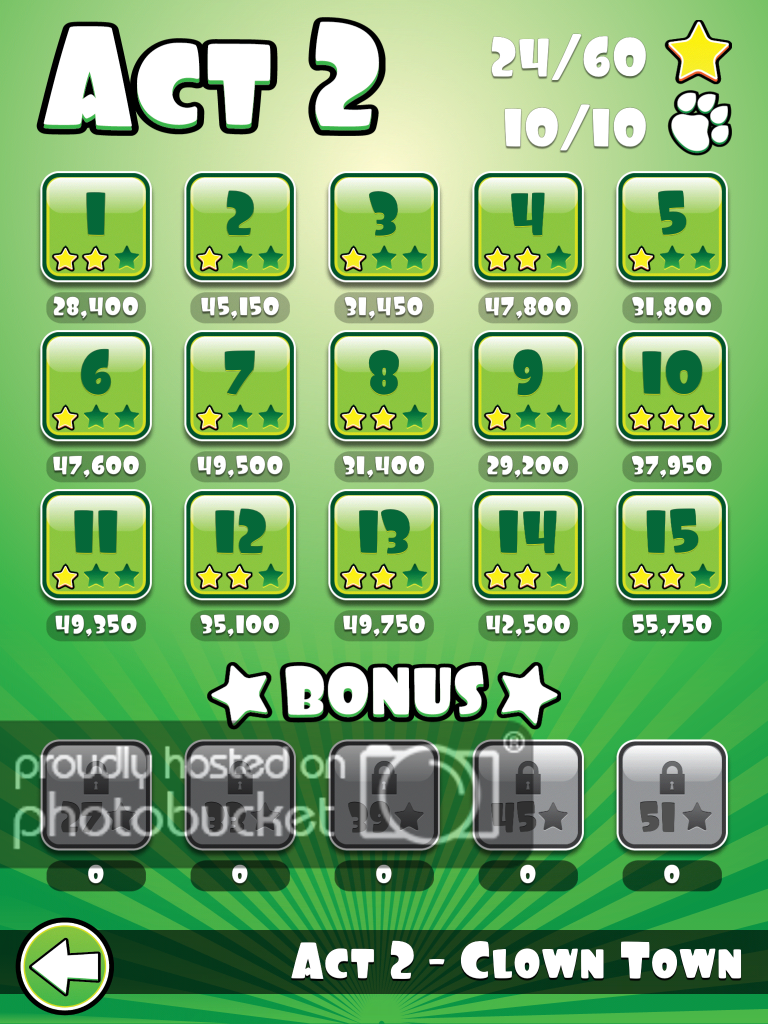Tap the locked bonus level requiring 51 stars
This screenshot has height=1024, width=768.
coord(671,795)
